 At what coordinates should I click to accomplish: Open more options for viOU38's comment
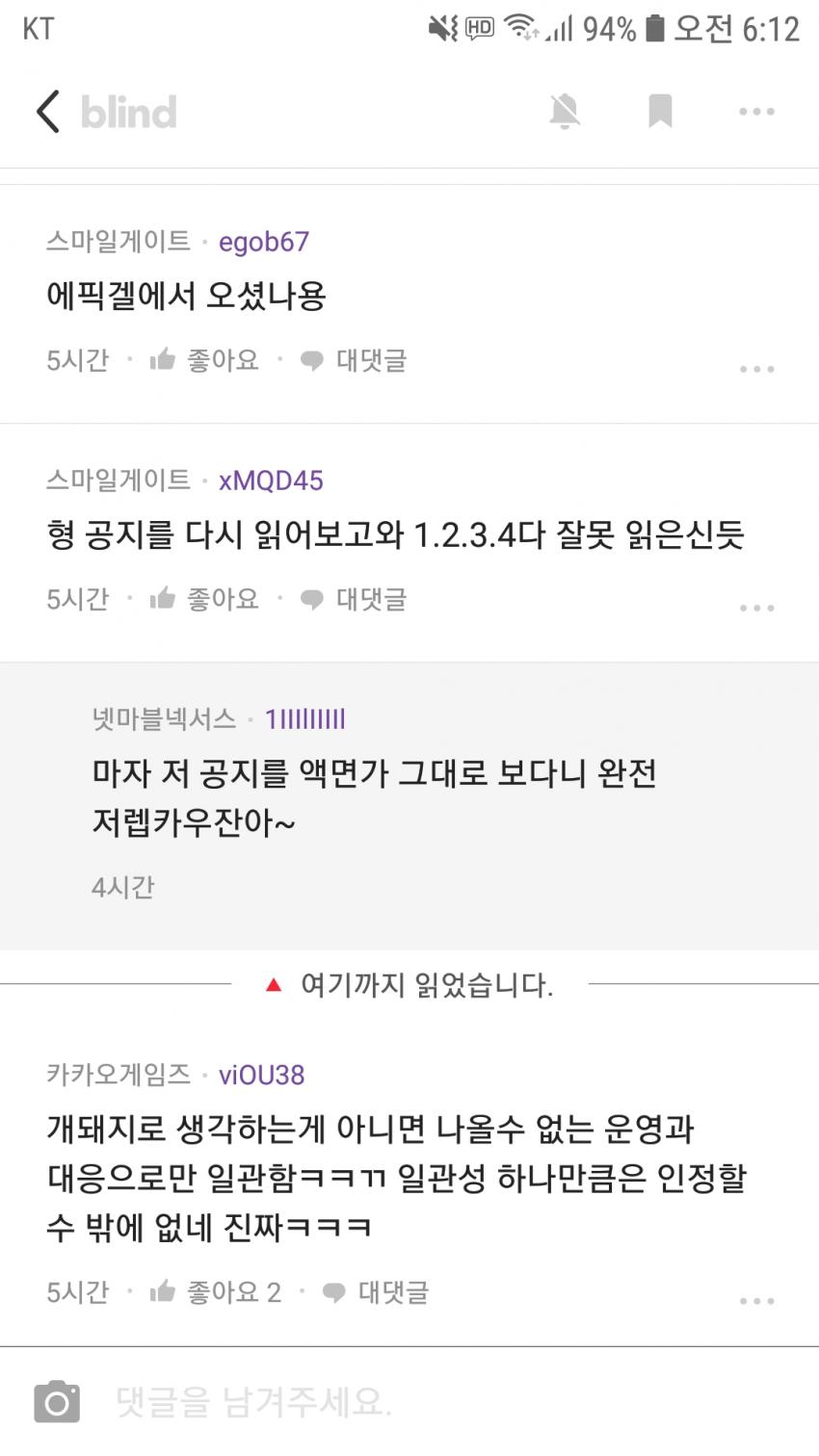756,1301
